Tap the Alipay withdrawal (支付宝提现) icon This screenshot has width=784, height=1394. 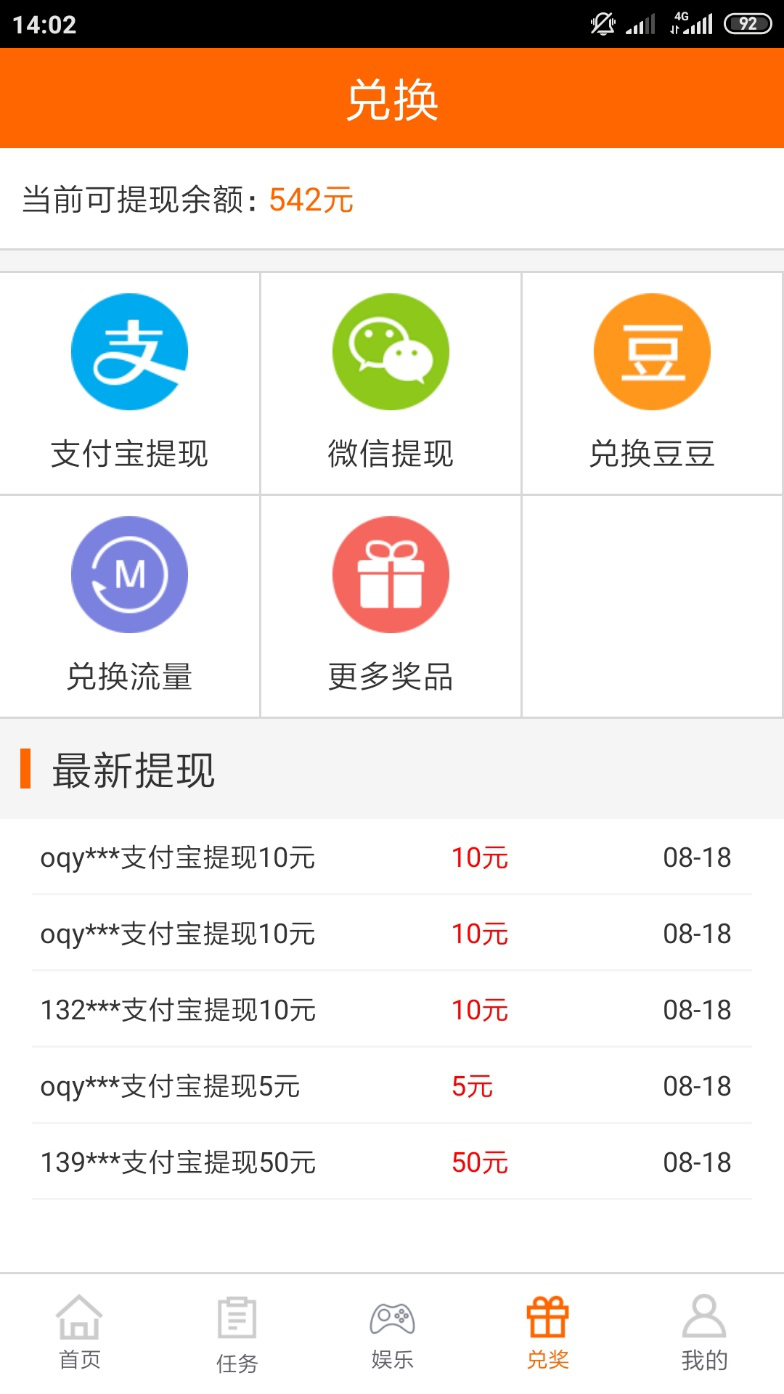(128, 351)
